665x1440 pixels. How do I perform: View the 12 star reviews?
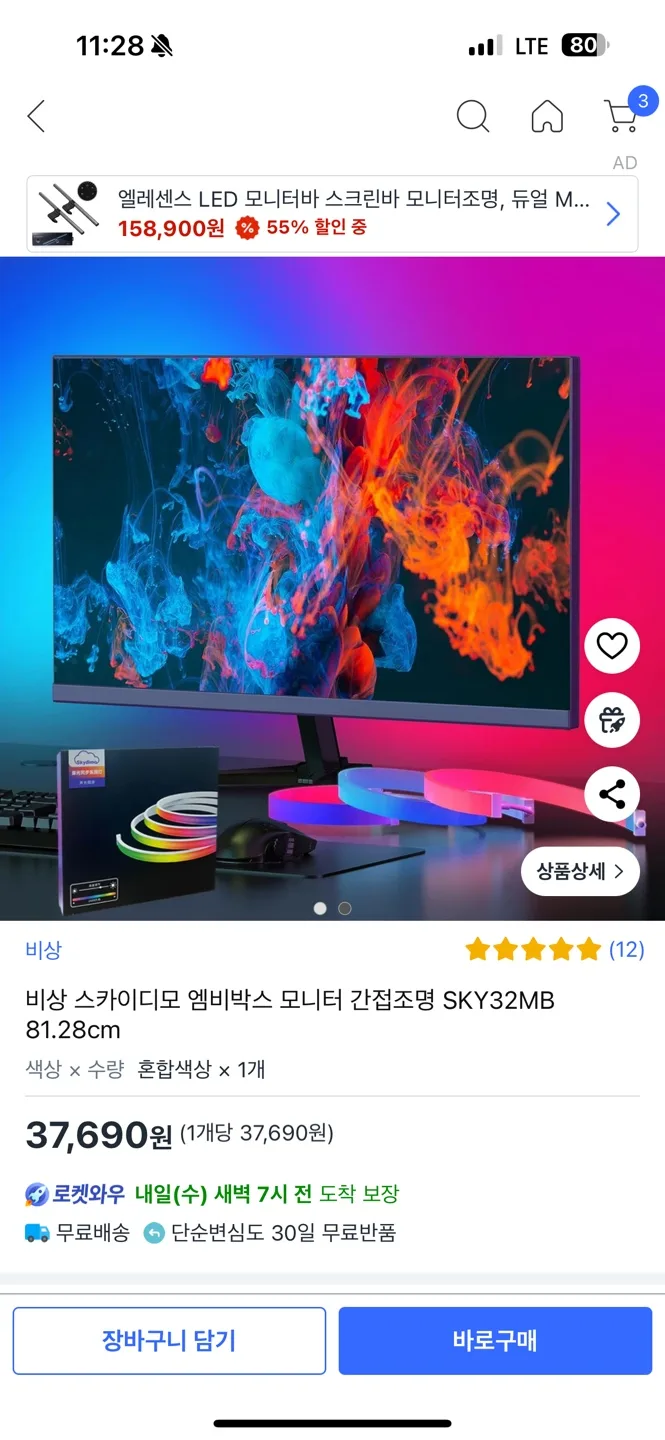554,949
